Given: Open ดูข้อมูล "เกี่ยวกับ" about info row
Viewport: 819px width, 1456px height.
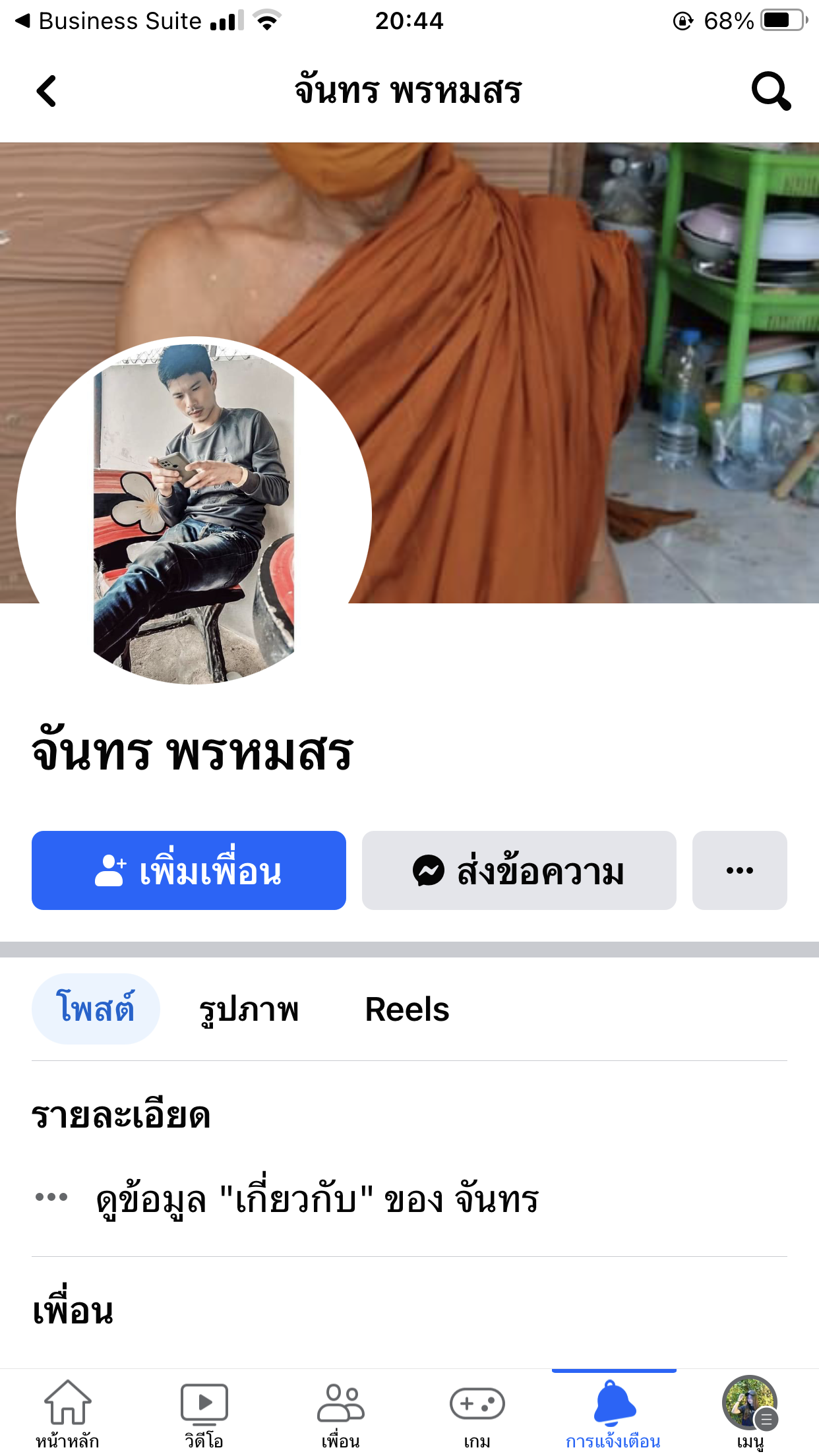Looking at the screenshot, I should [317, 1199].
